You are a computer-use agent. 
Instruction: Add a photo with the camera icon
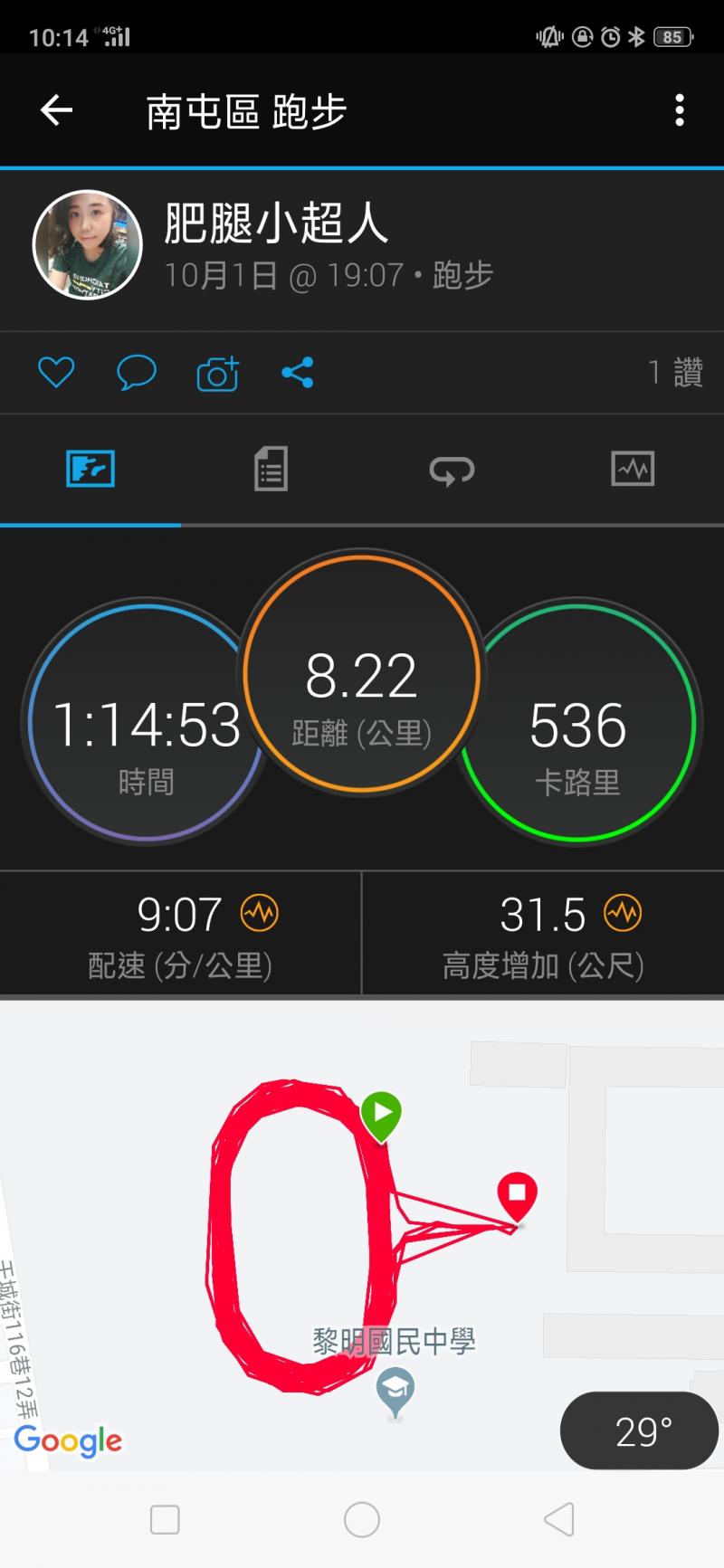click(217, 373)
